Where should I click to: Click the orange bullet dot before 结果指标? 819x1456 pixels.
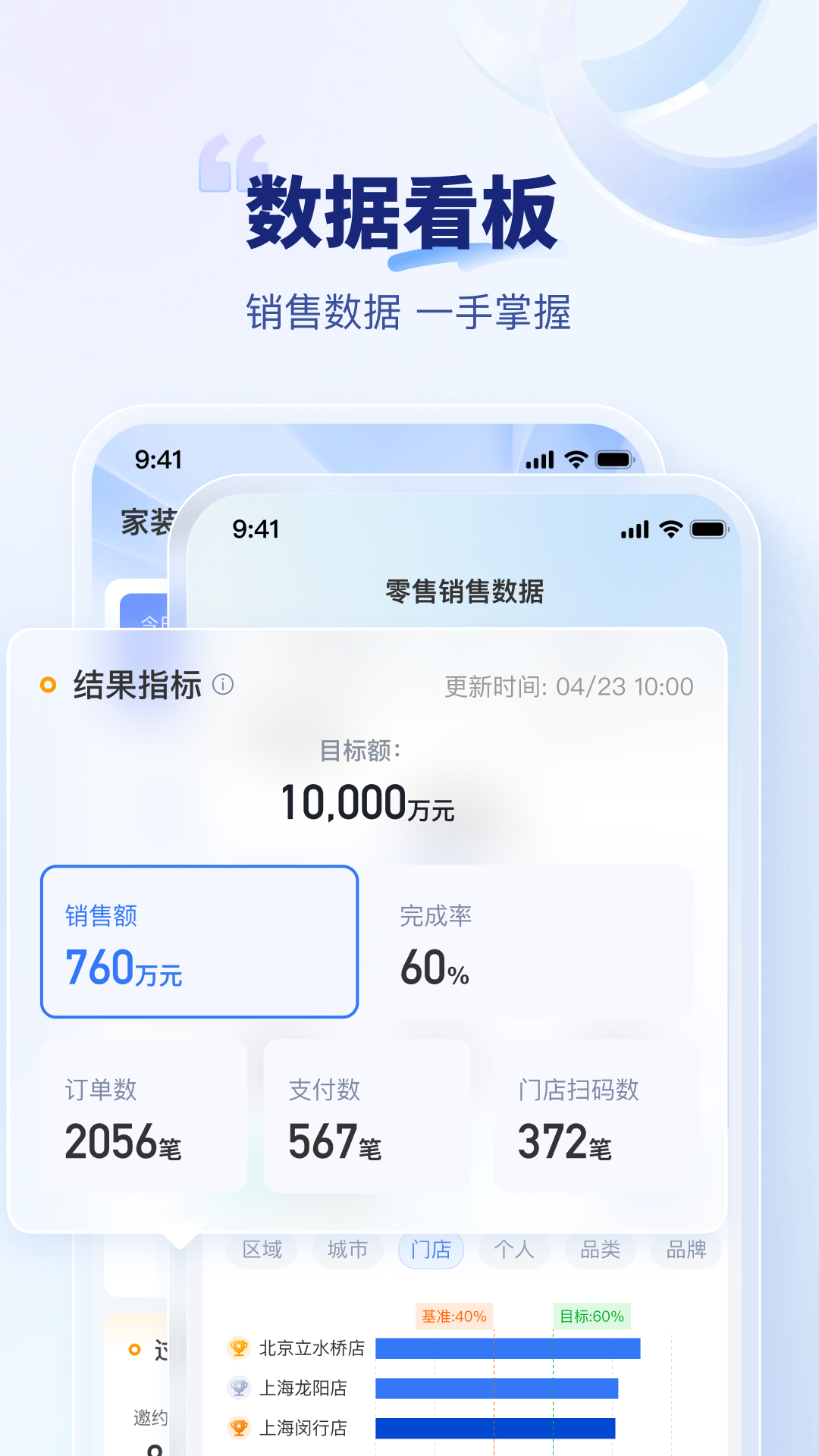click(x=48, y=683)
